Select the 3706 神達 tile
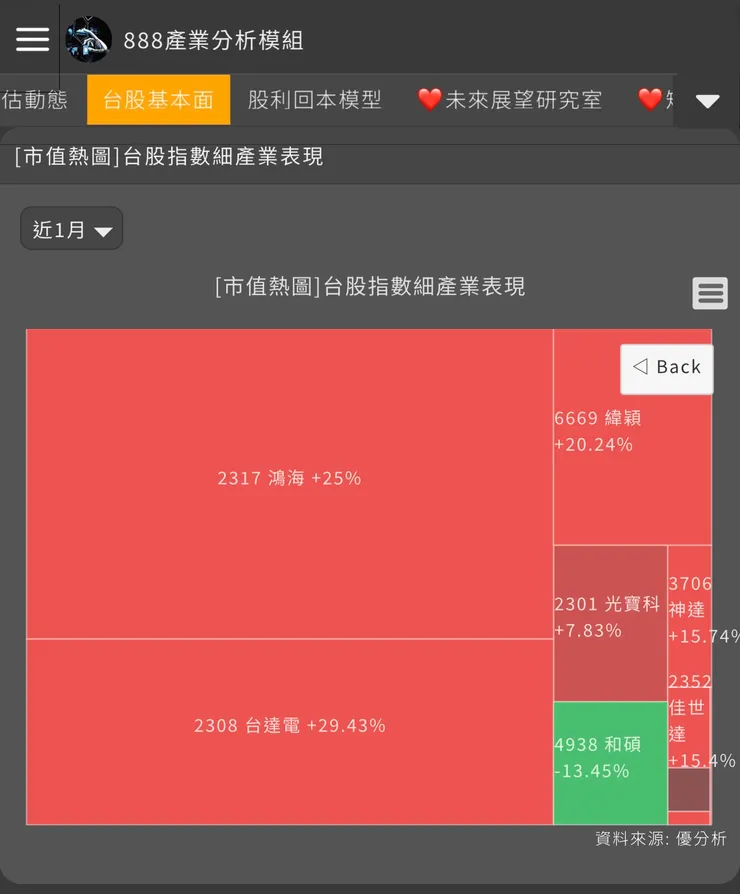 692,610
